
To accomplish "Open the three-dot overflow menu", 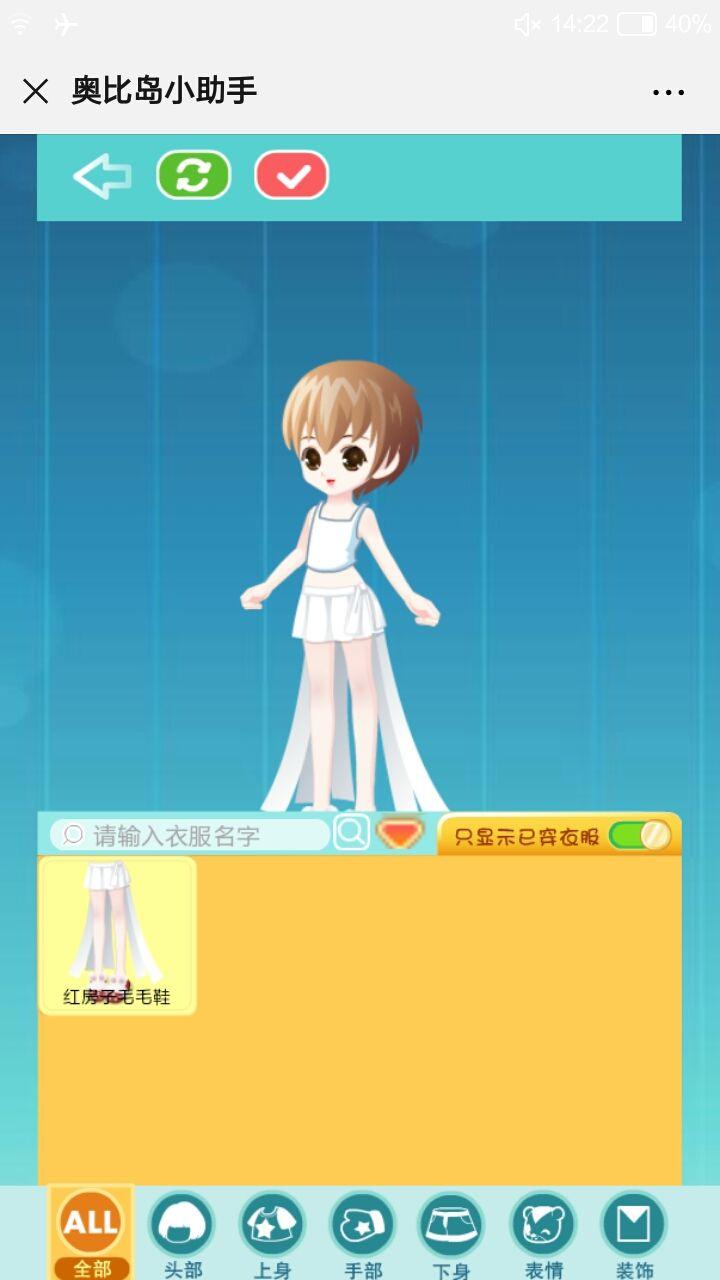I will tap(668, 92).
